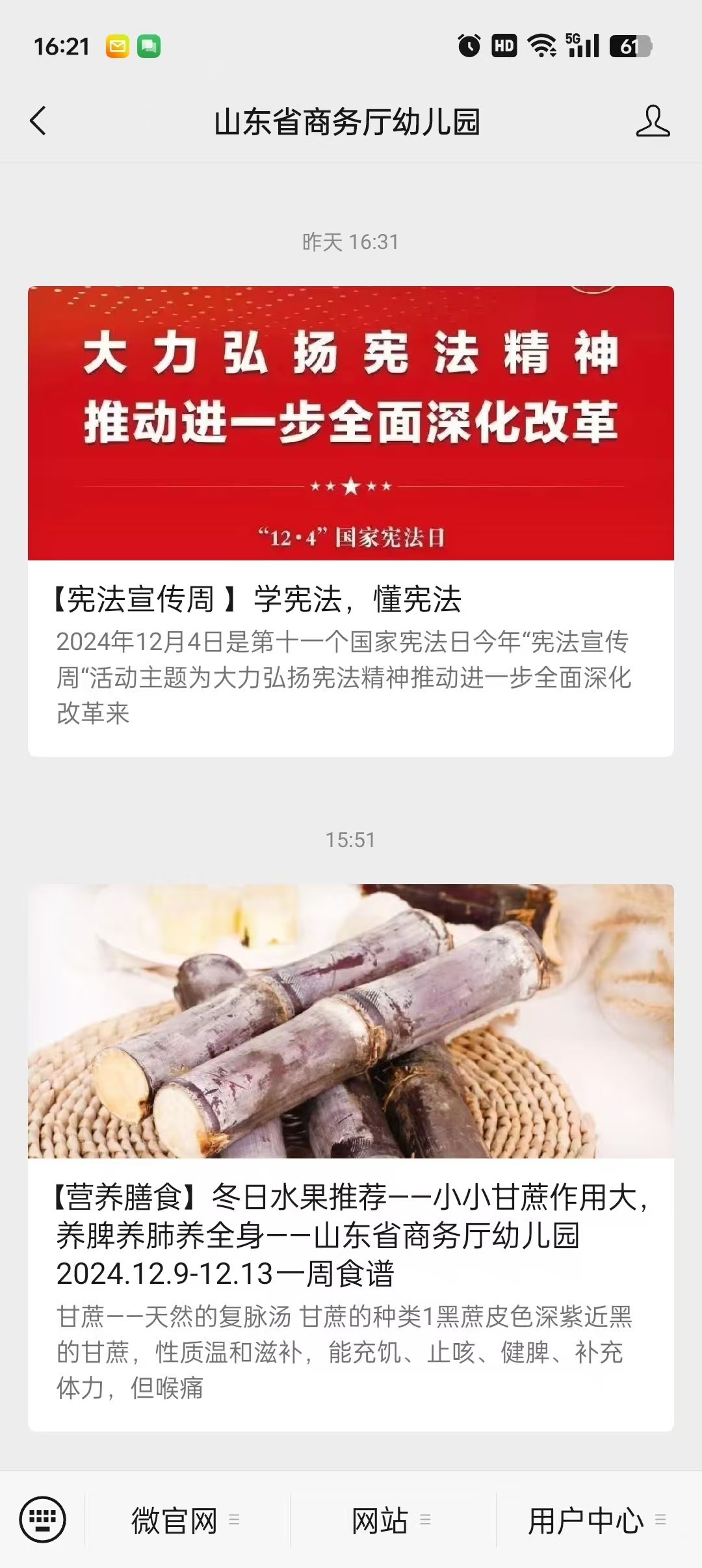Screen dimensions: 702x1568
Task: Expand the 微官网 menu
Action: point(187,1521)
